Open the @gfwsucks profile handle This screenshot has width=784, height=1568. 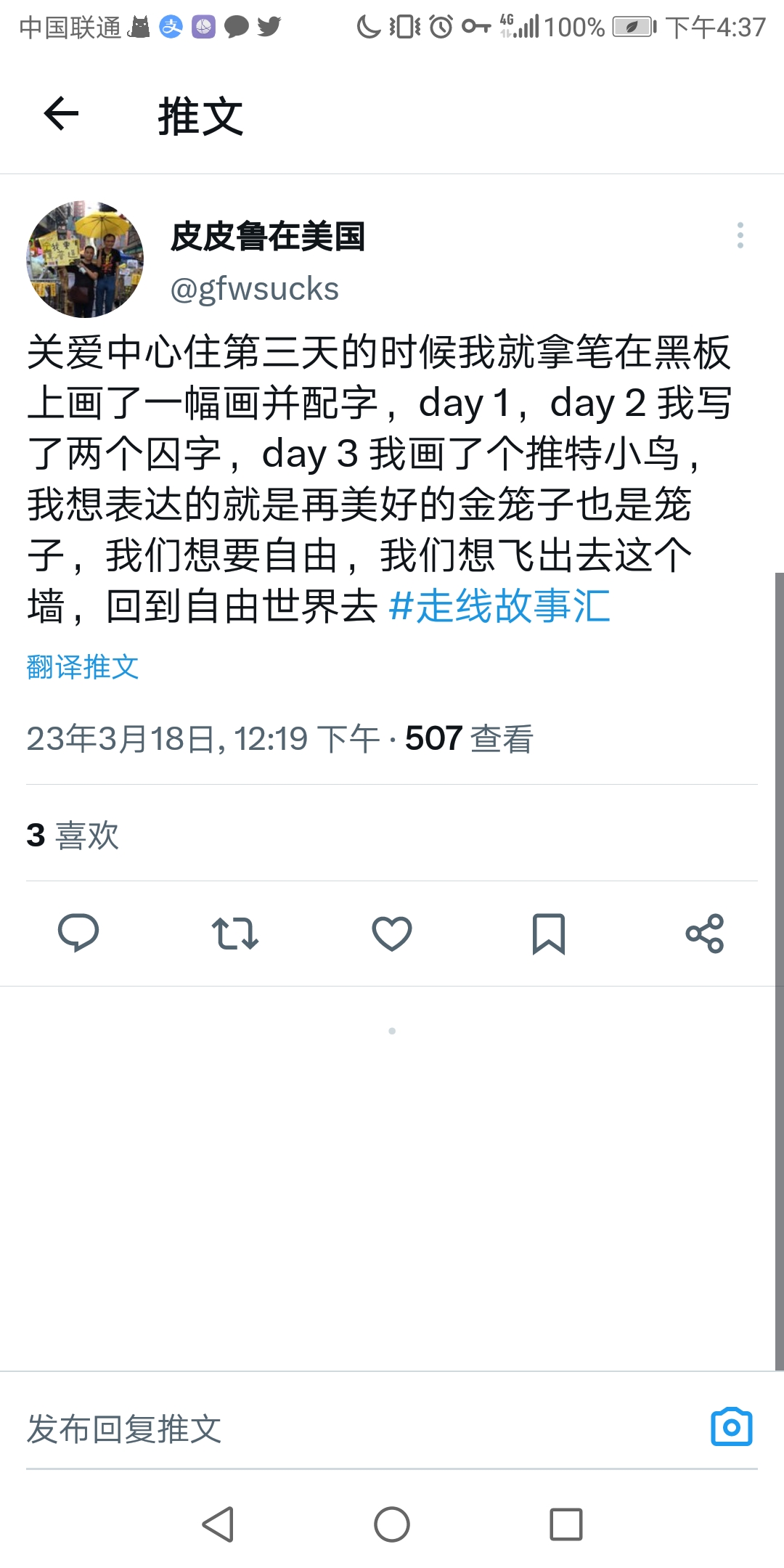(x=255, y=289)
